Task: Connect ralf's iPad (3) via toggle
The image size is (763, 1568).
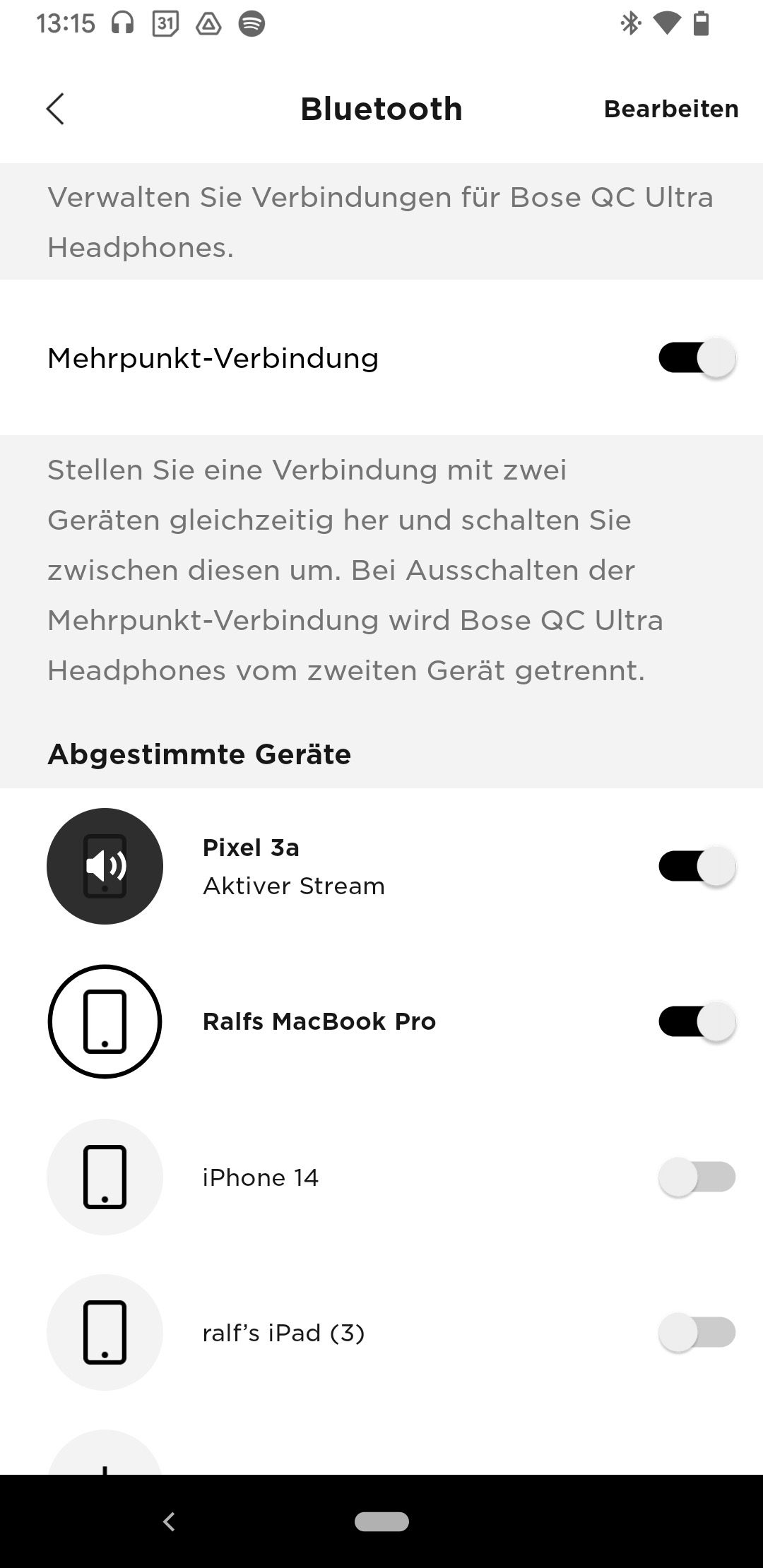Action: tap(697, 1332)
